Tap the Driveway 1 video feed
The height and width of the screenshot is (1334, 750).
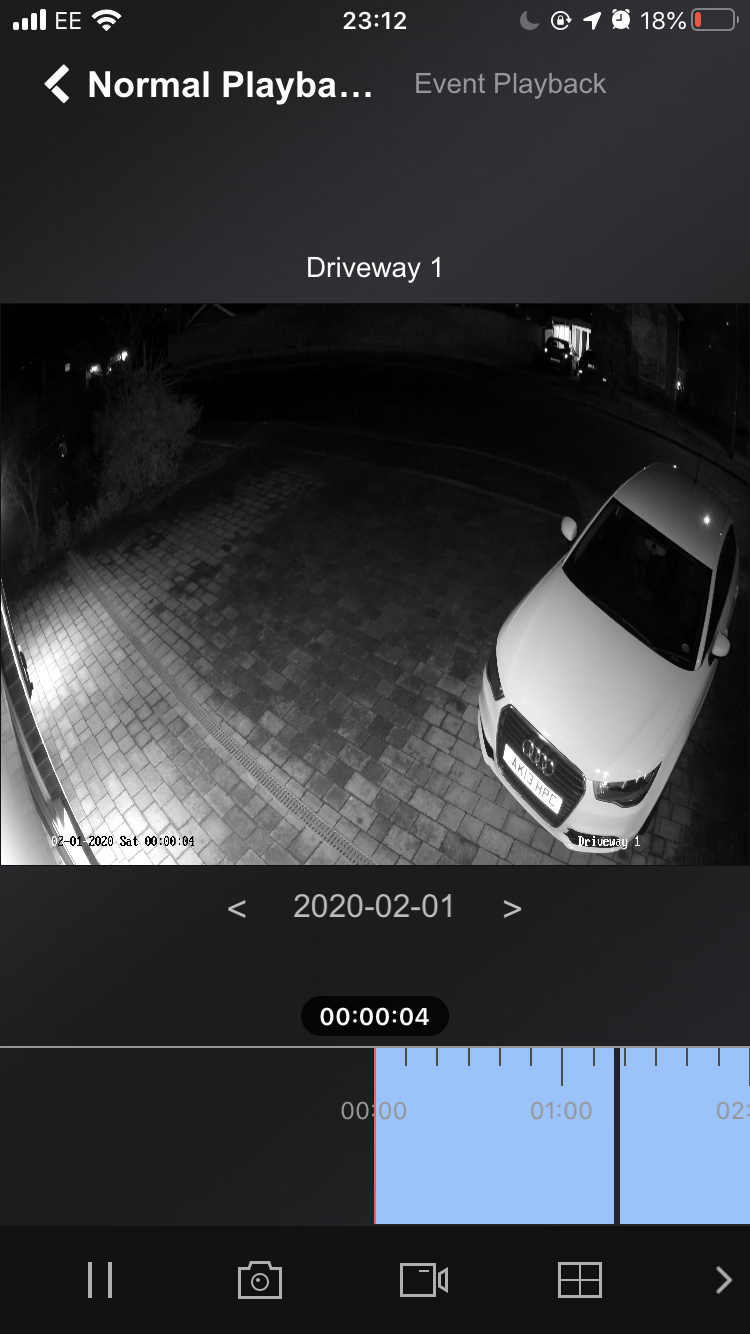coord(375,584)
